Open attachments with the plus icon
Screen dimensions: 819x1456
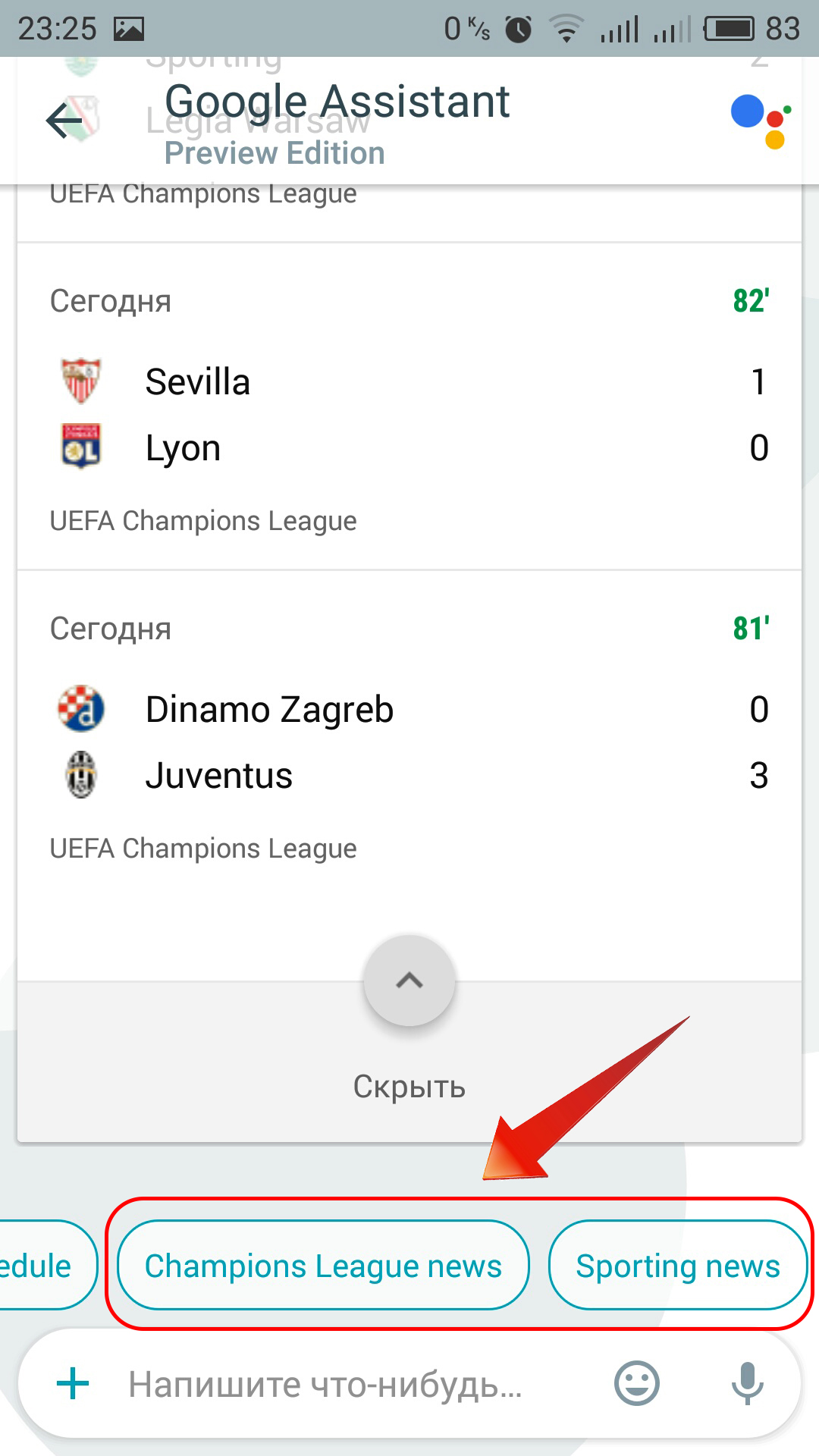point(73,1384)
